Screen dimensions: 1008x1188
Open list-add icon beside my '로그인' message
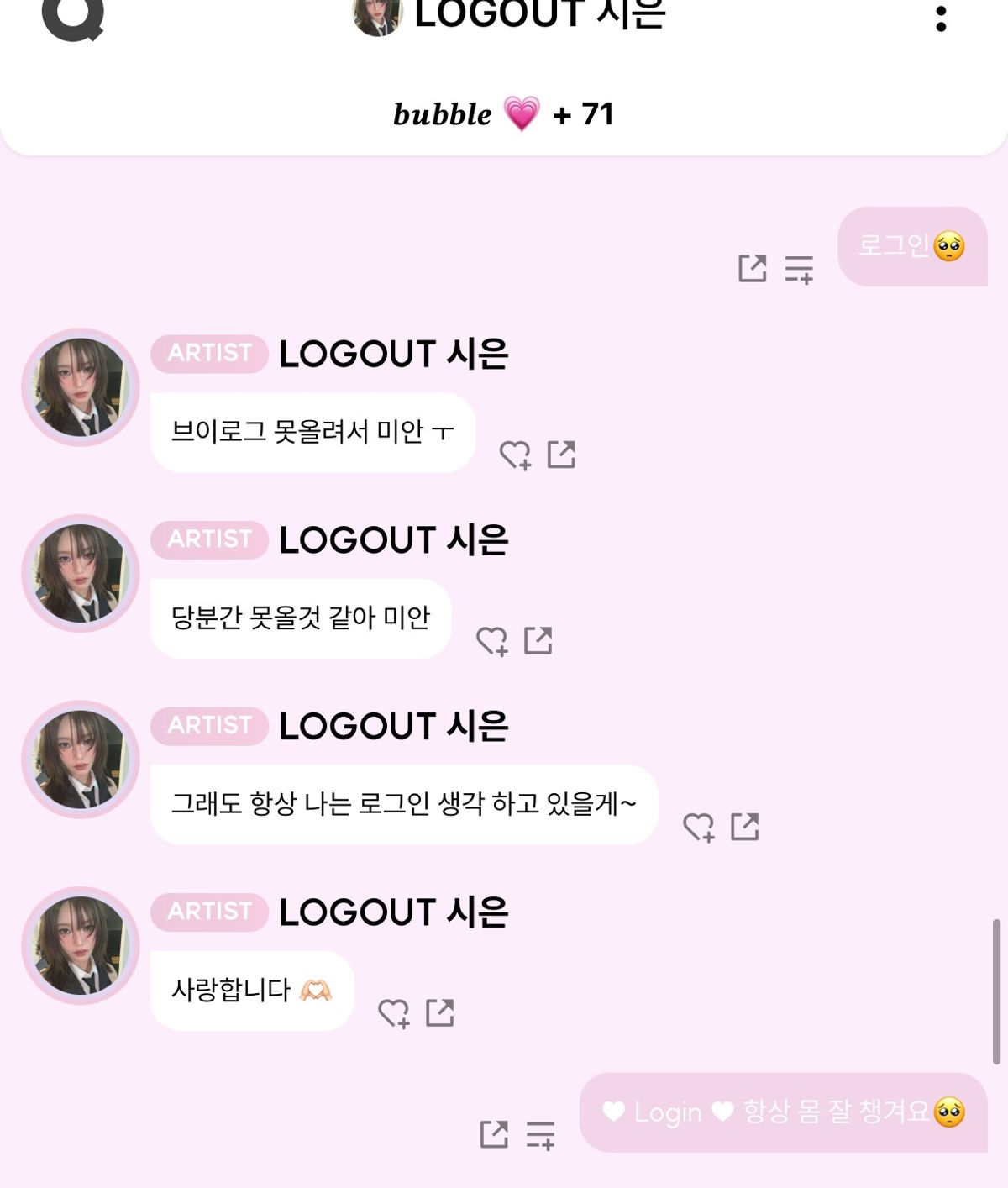coord(799,270)
